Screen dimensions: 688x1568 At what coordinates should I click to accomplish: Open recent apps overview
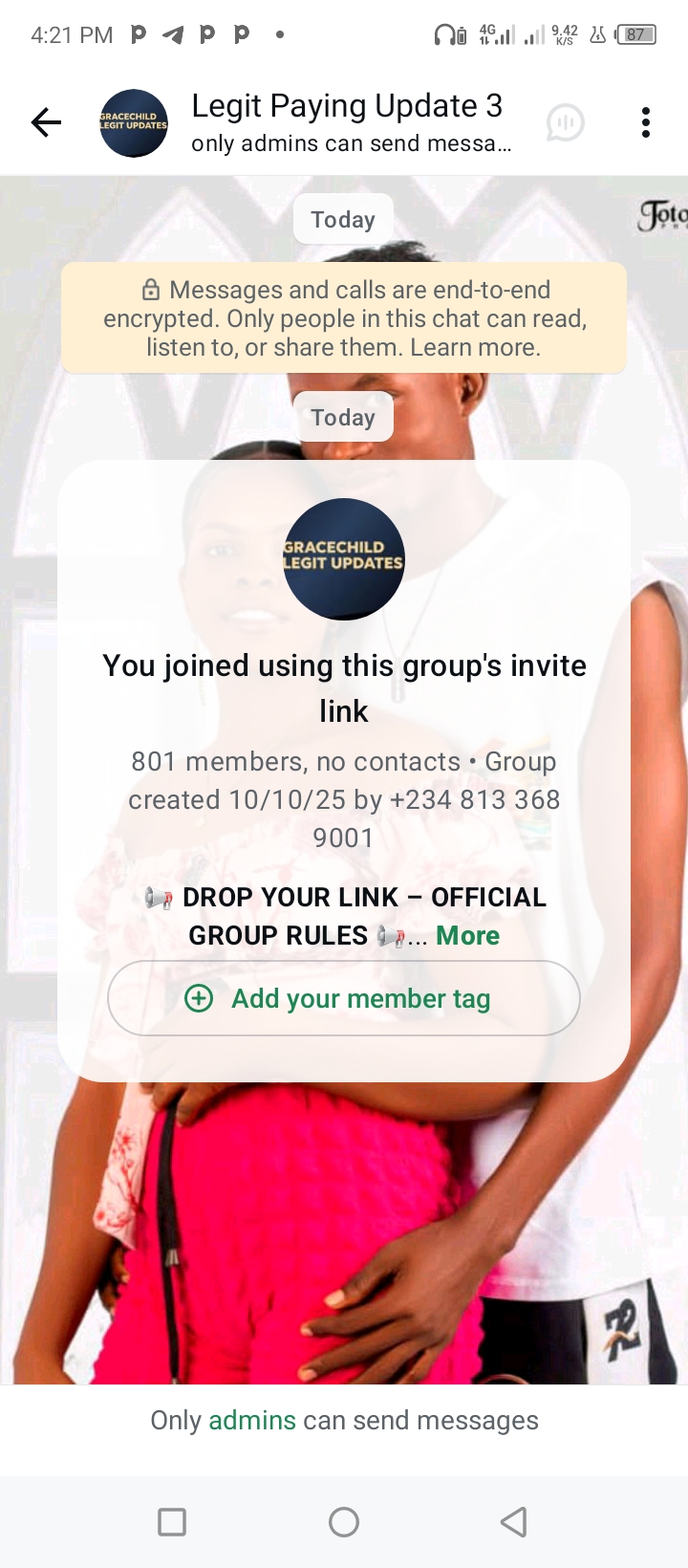[x=172, y=1521]
